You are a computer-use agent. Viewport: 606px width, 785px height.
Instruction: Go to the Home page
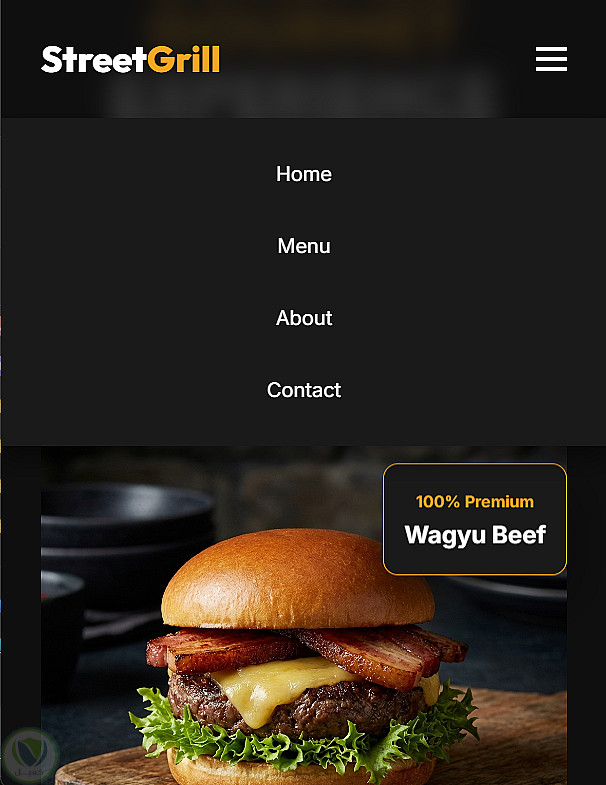pos(303,174)
